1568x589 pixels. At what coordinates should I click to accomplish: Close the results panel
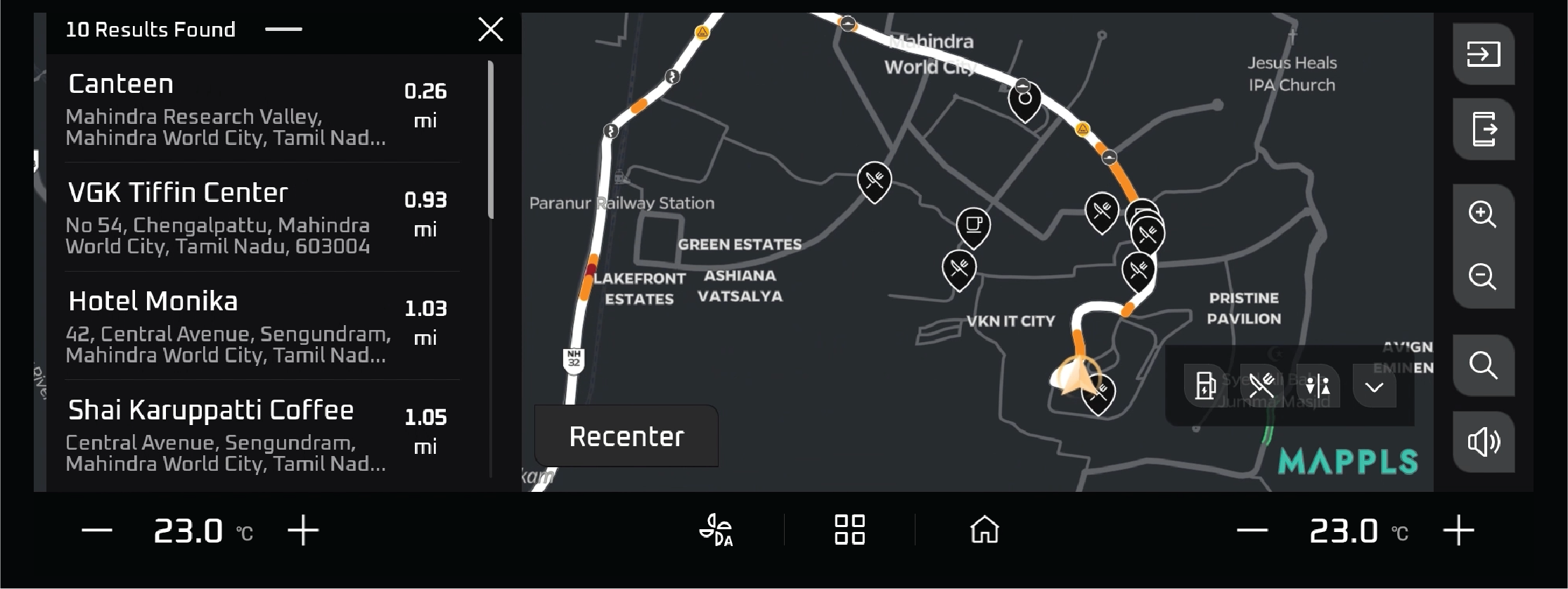(x=490, y=30)
